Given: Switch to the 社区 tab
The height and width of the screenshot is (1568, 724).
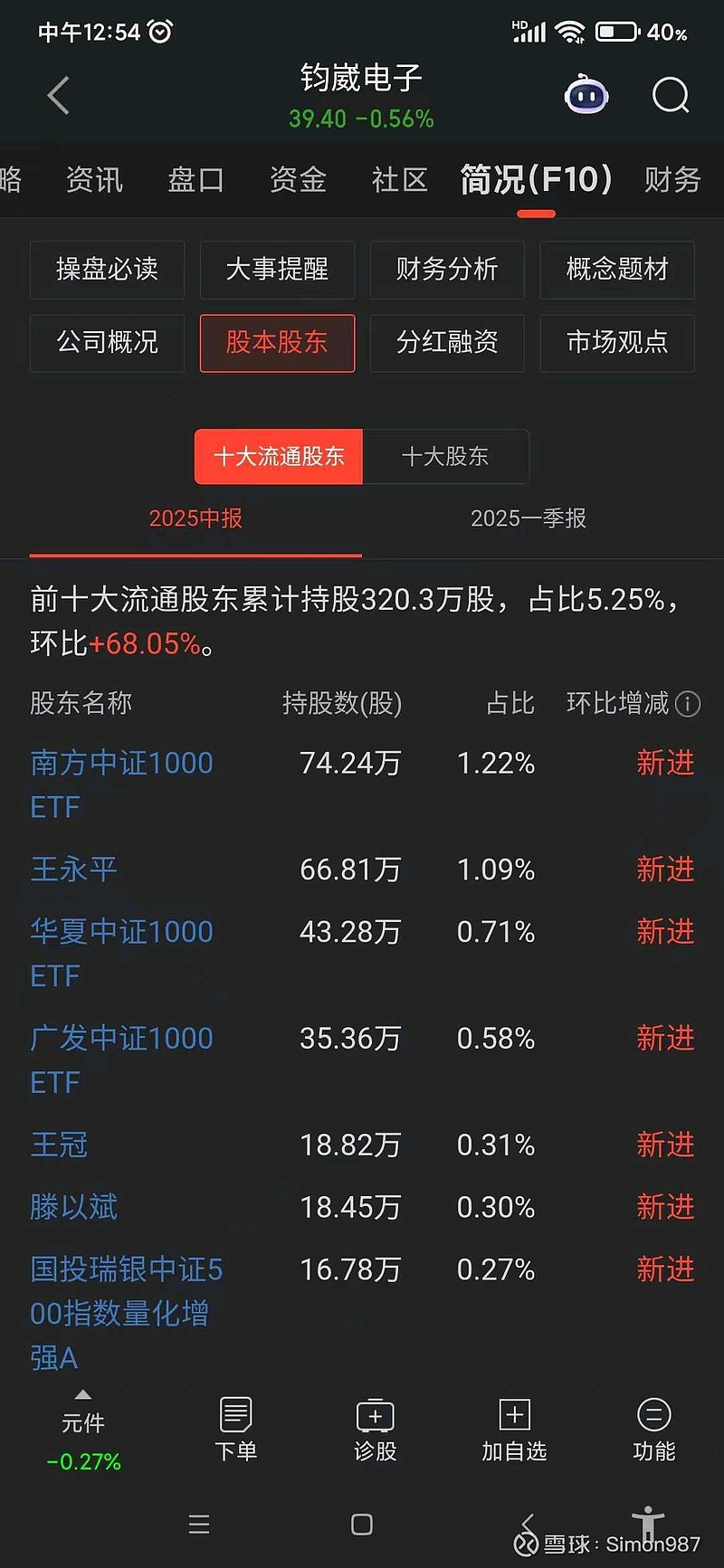Looking at the screenshot, I should point(399,180).
